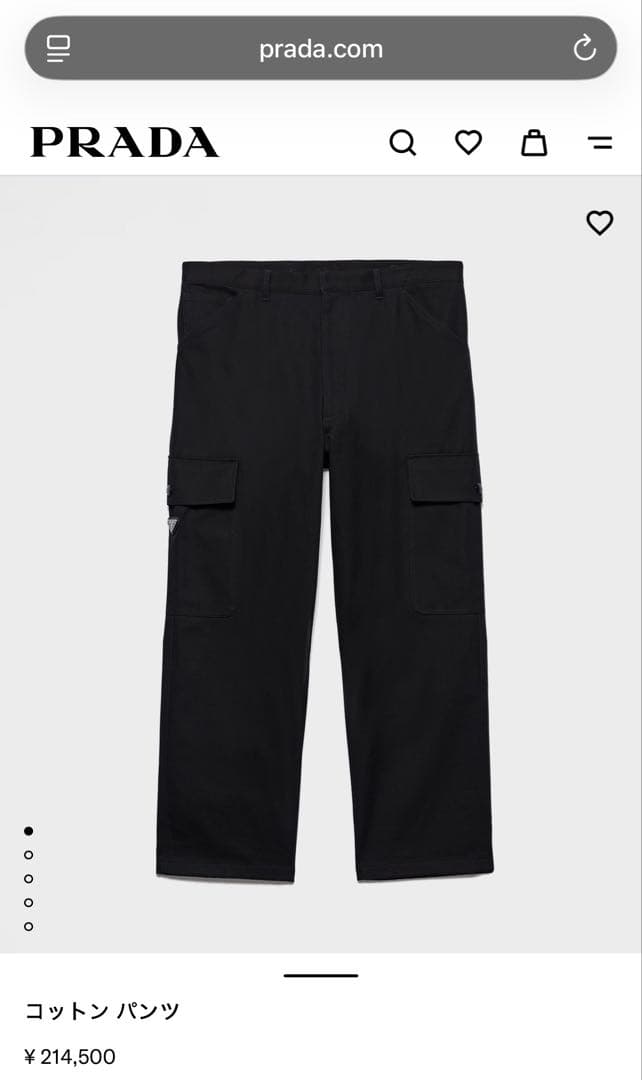Viewport: 642px width, 1080px height.
Task: Open the black cargo pants image
Action: click(x=324, y=570)
